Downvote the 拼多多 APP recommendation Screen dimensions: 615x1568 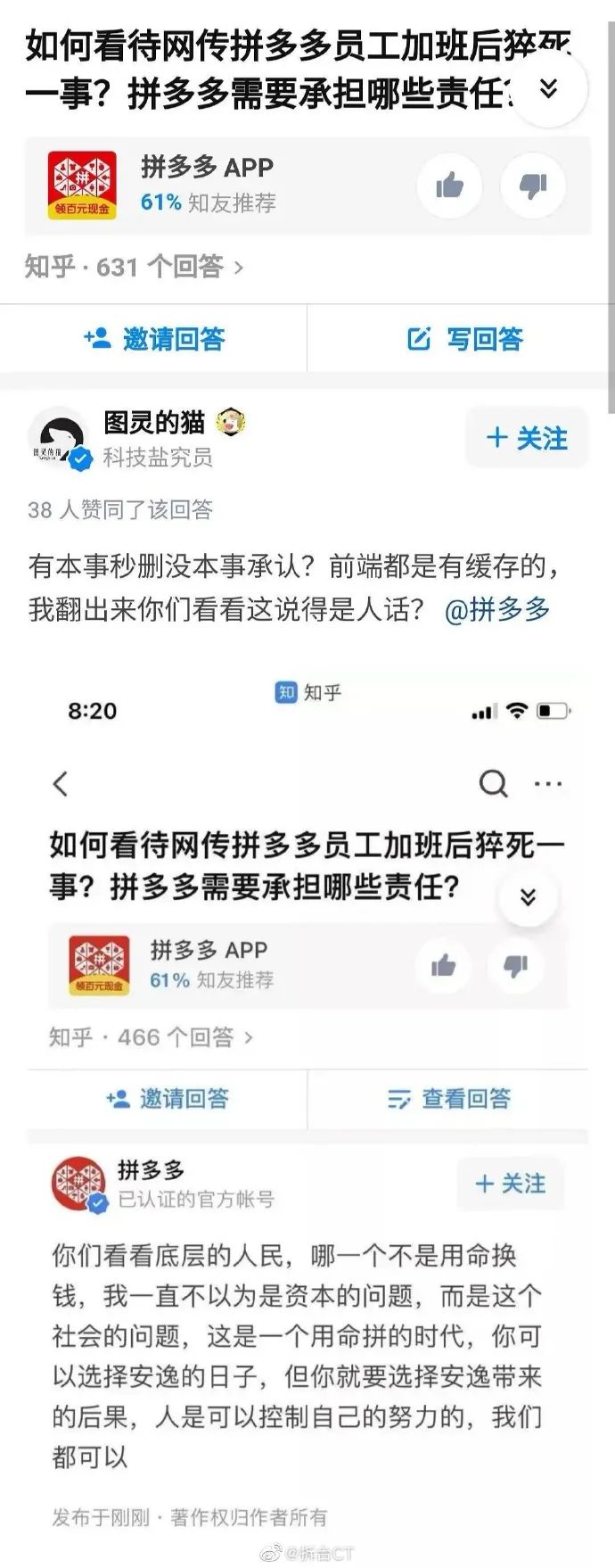(533, 186)
